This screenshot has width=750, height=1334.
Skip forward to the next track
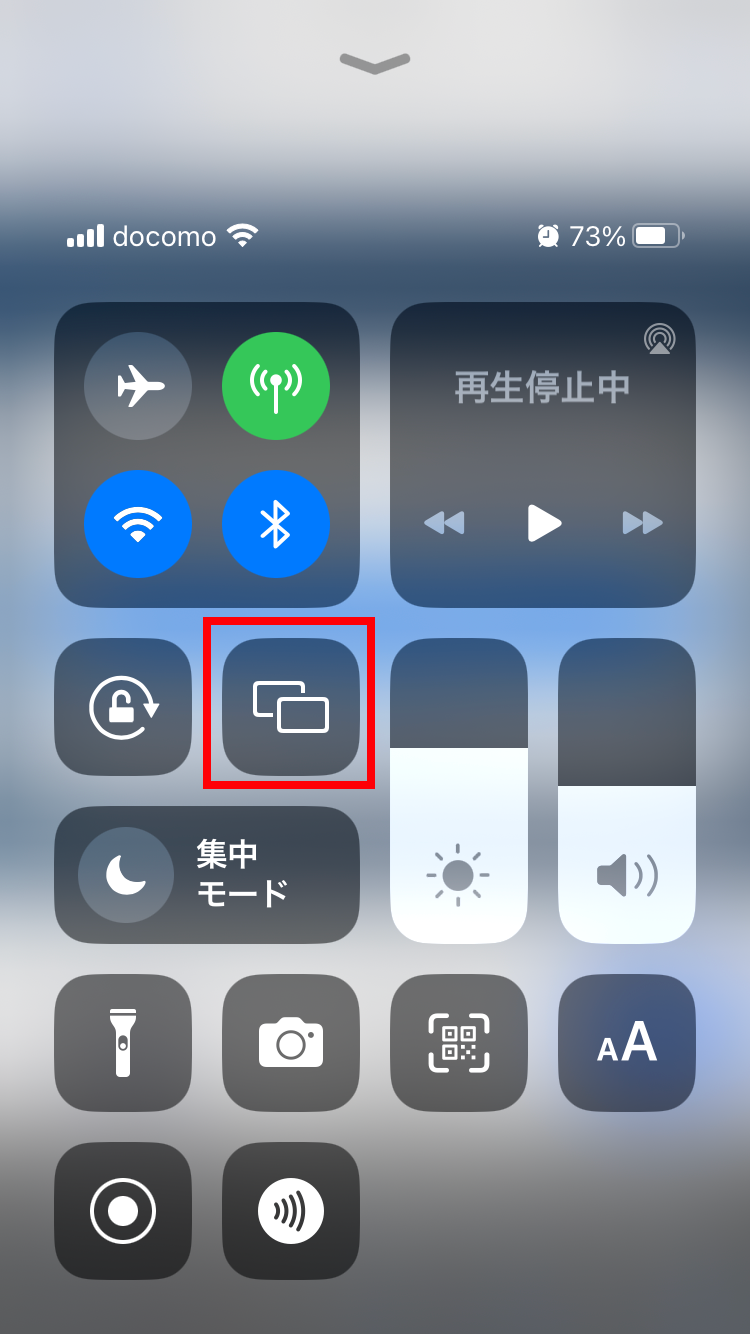click(642, 522)
